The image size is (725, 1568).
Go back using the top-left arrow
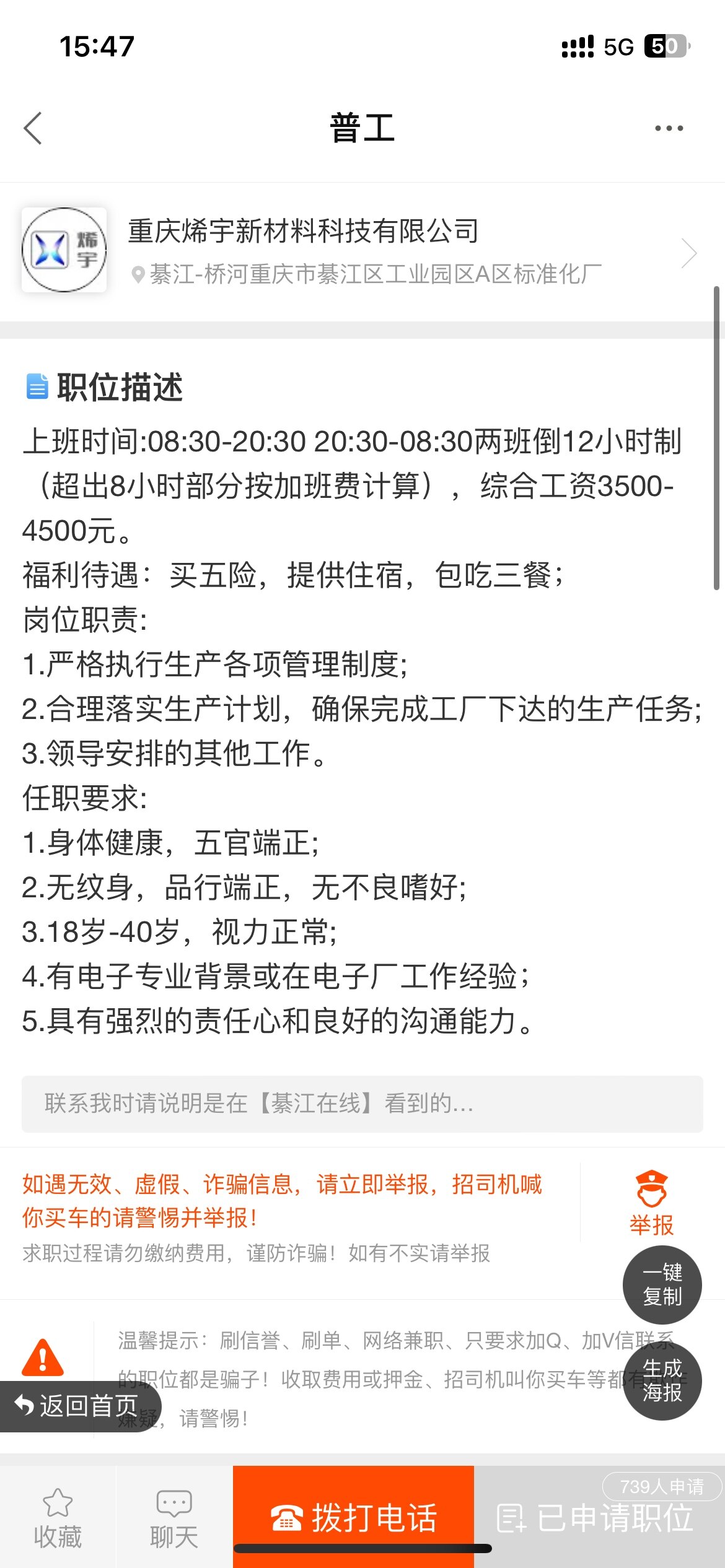click(33, 128)
